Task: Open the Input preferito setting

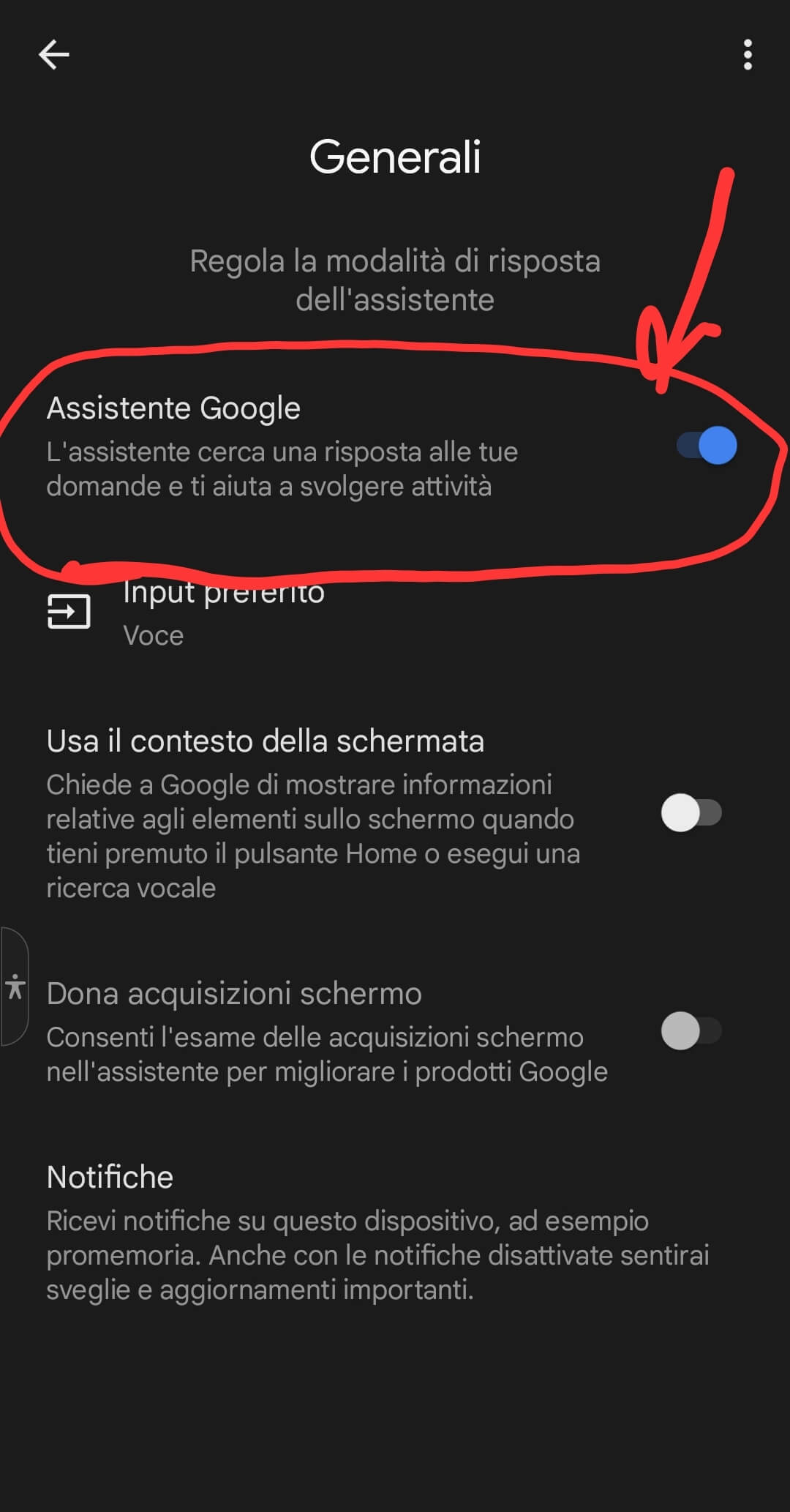Action: click(223, 613)
